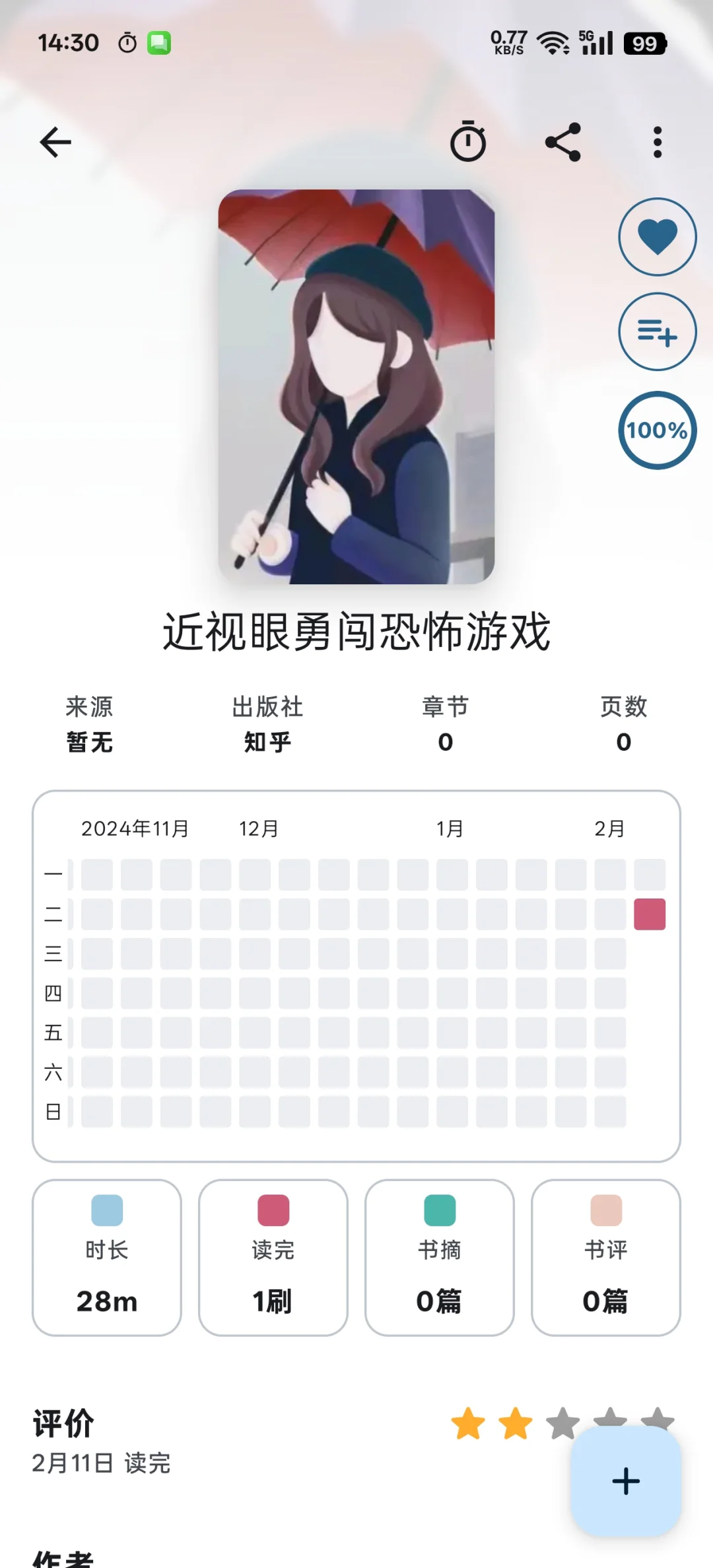Open the 书摘 0篇 card
Screen dimensions: 713x1568
[x=440, y=1258]
